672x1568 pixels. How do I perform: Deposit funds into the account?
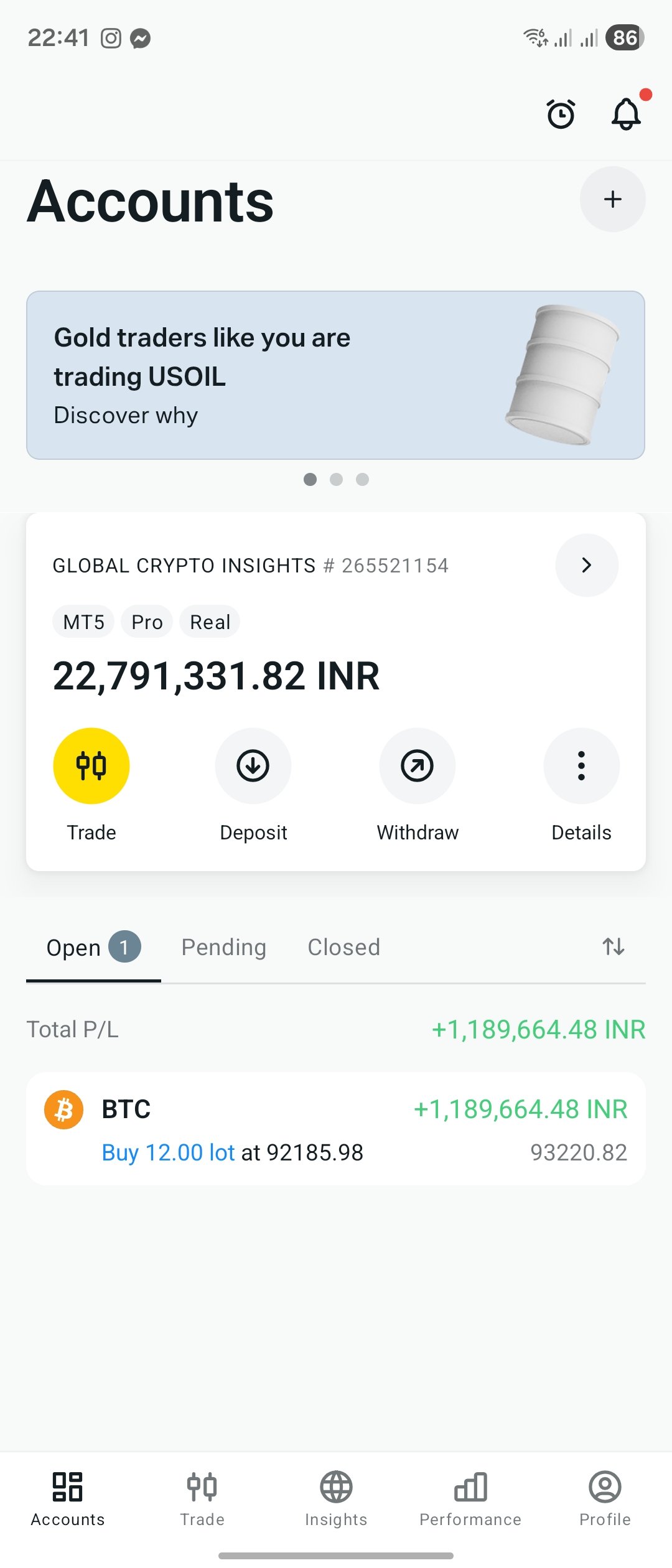253,766
